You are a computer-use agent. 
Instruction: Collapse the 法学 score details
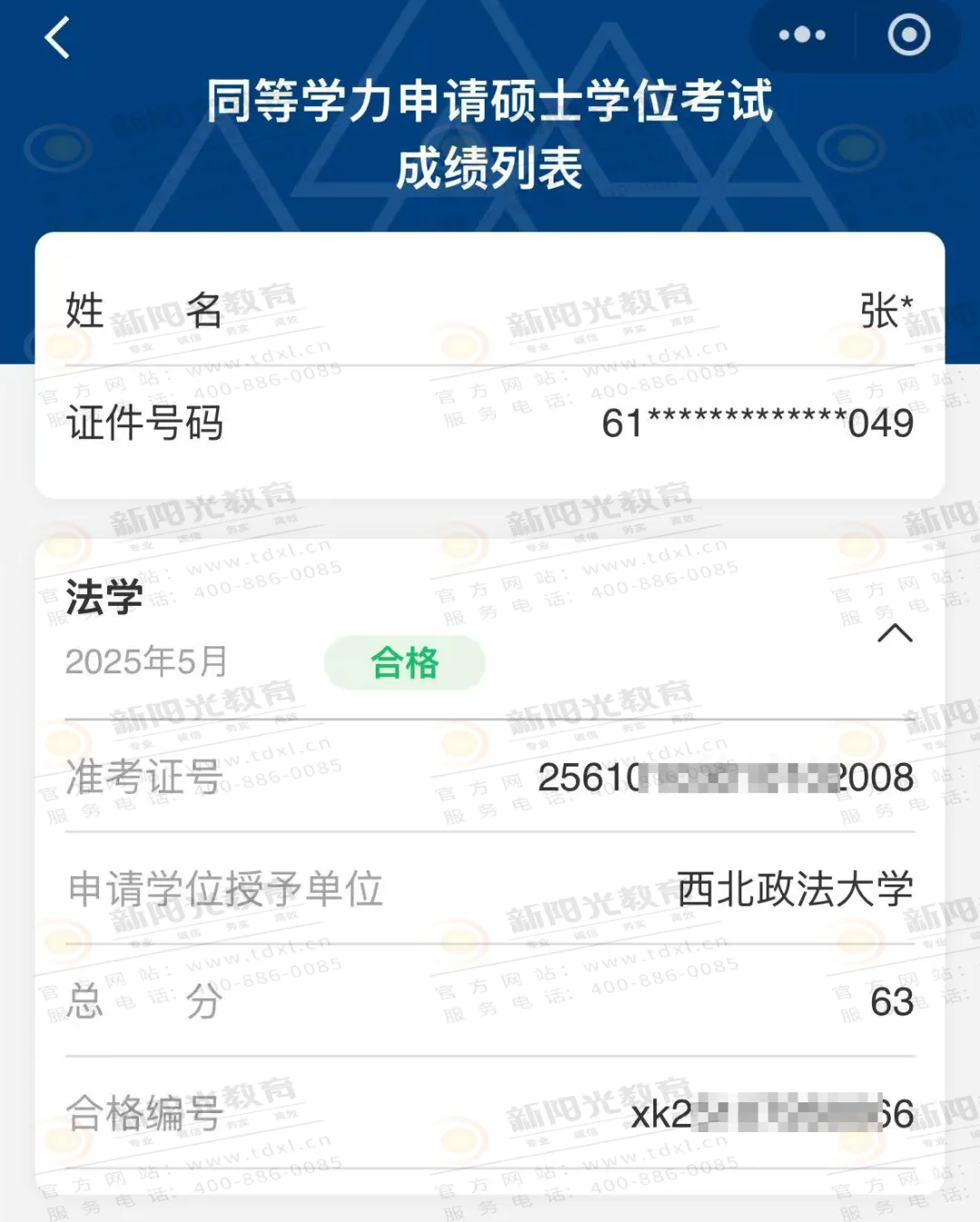[x=895, y=632]
